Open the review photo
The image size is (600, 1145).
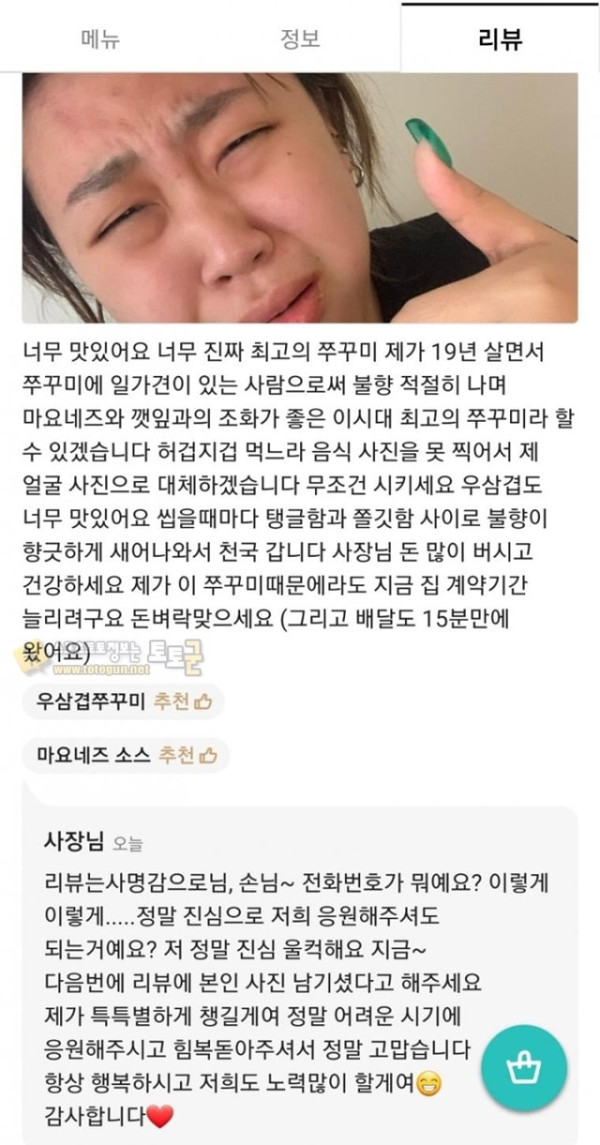click(x=300, y=198)
